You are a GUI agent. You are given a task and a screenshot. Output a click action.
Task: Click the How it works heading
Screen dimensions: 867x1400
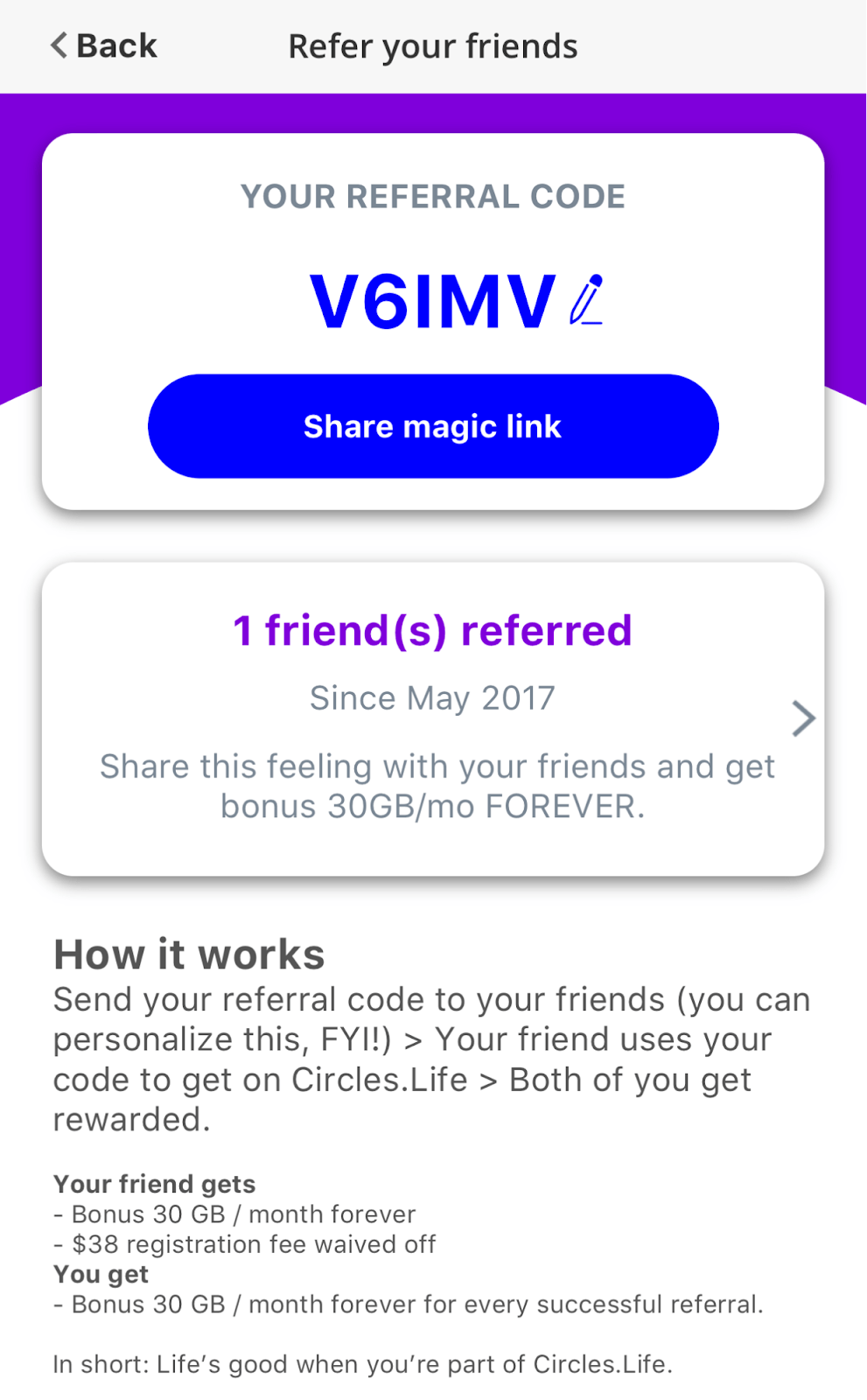pyautogui.click(x=189, y=954)
